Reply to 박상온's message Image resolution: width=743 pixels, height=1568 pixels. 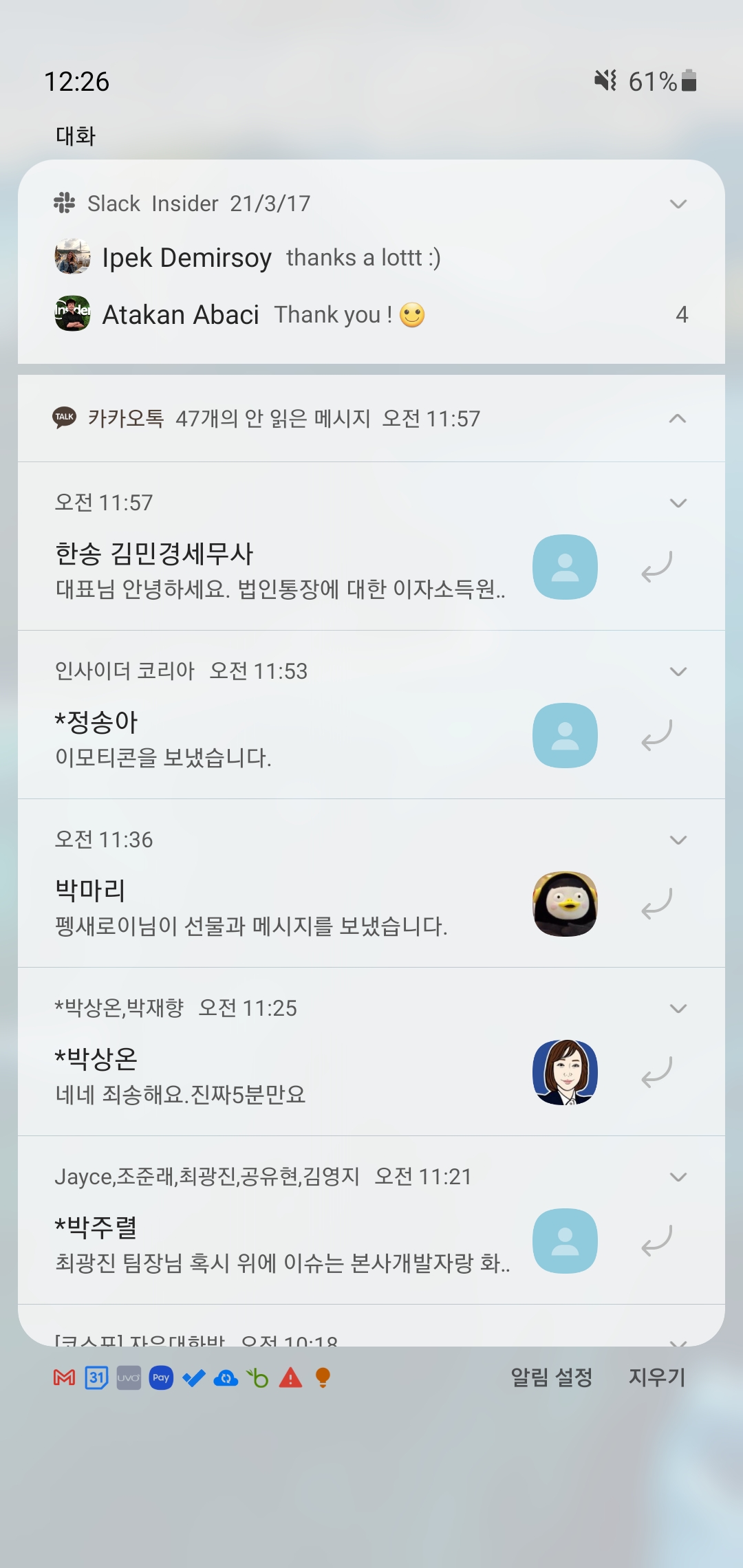[656, 1073]
